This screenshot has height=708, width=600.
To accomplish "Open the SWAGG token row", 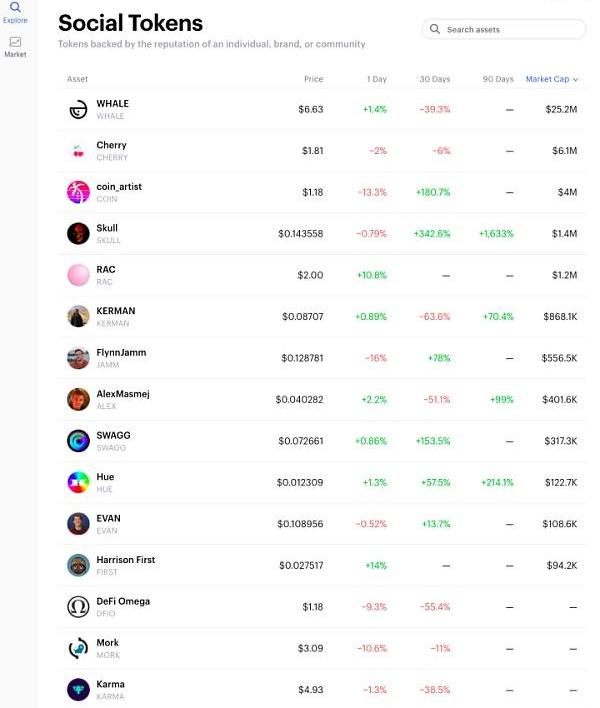I will coord(113,436).
